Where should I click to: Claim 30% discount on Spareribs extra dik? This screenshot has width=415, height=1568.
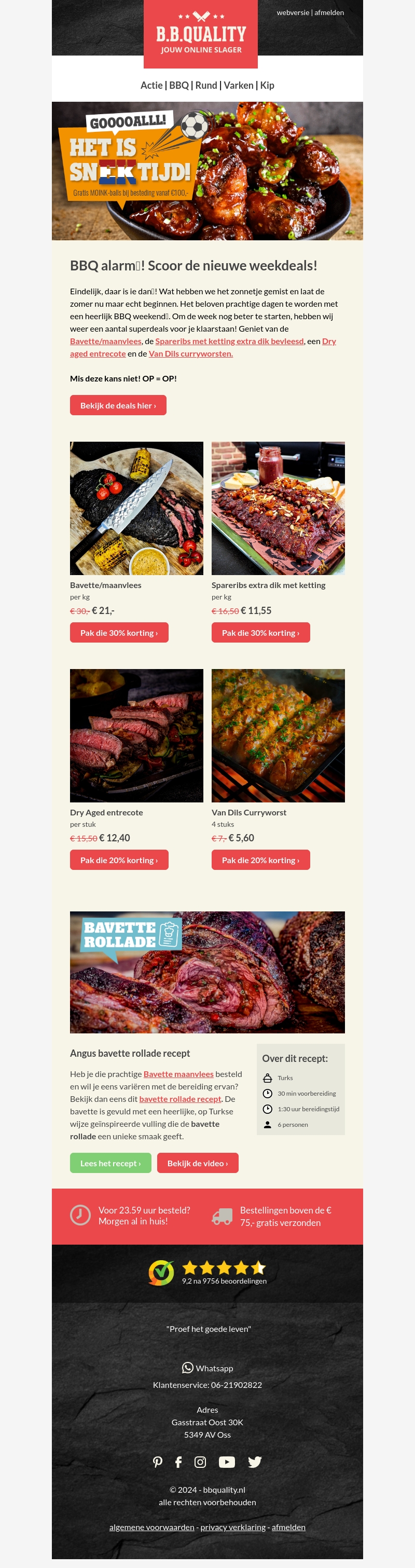coord(260,633)
